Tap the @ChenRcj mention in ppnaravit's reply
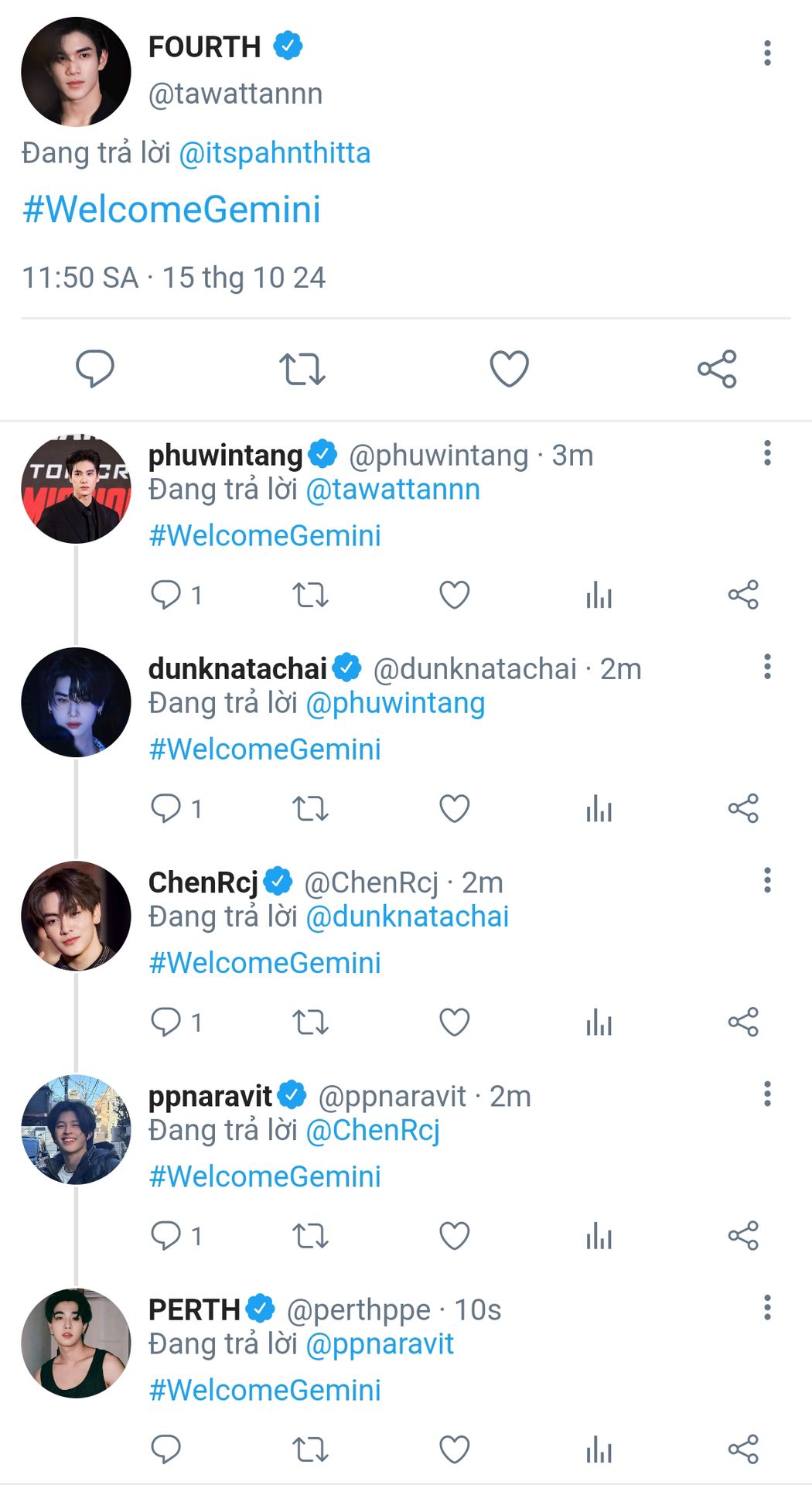 [373, 1130]
